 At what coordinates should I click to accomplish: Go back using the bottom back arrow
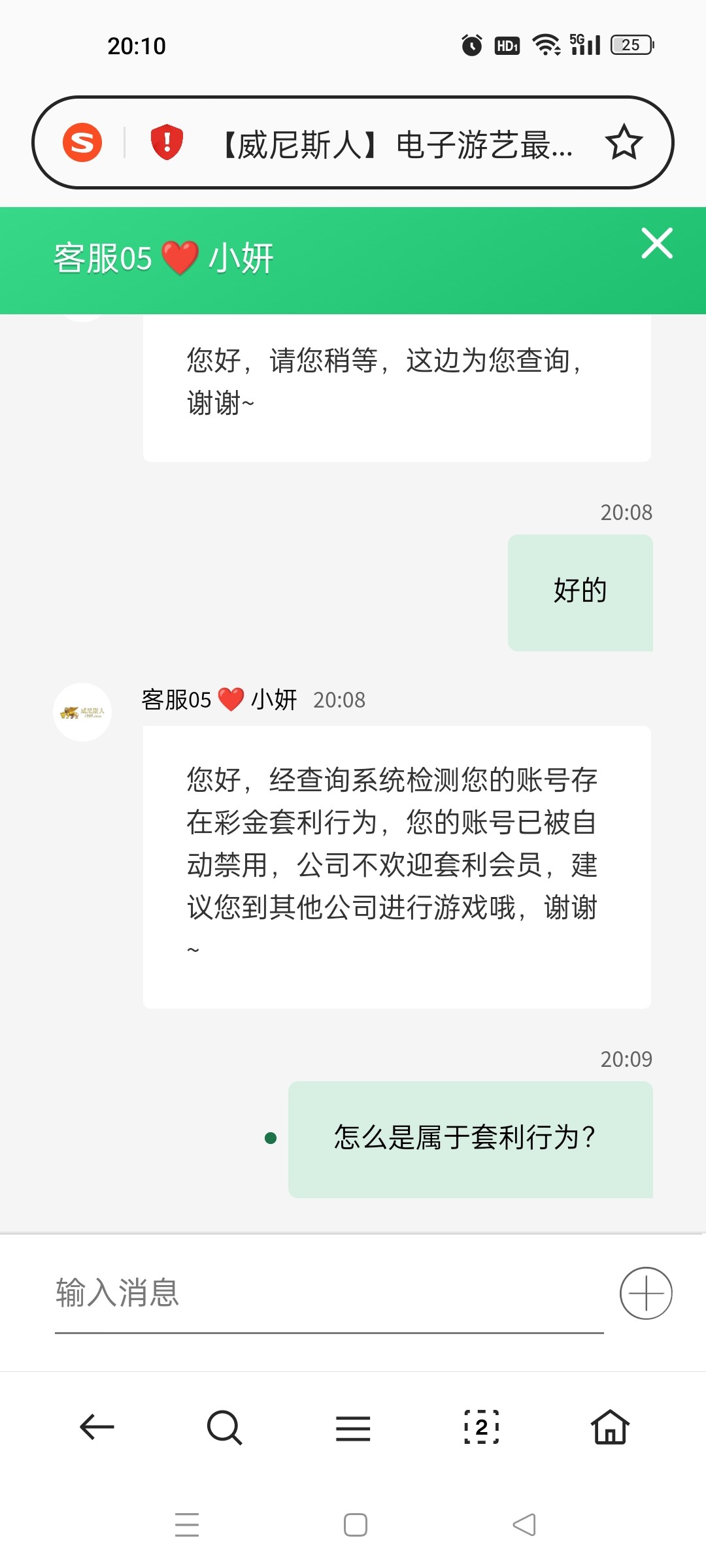point(95,1428)
